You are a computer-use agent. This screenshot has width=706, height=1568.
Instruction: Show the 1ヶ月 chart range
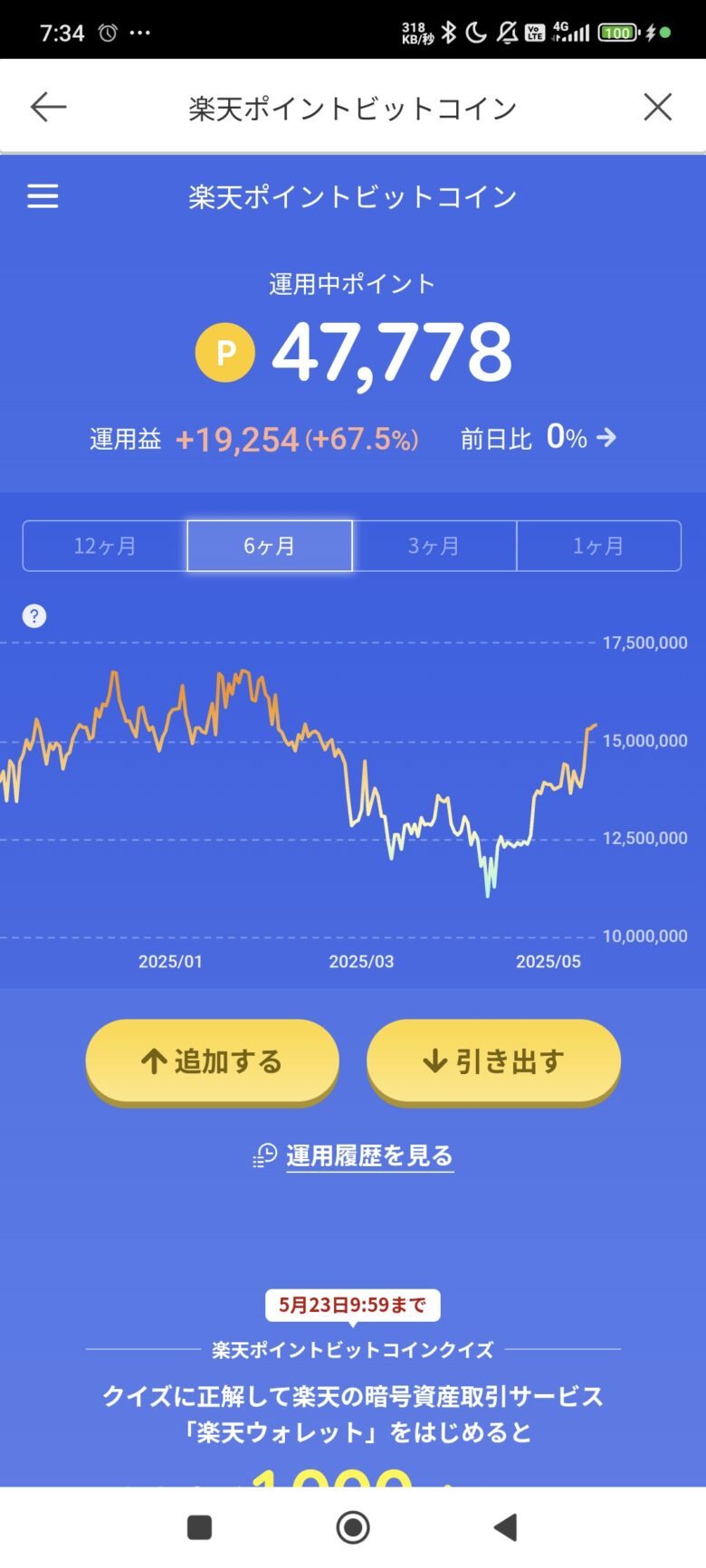coord(598,546)
